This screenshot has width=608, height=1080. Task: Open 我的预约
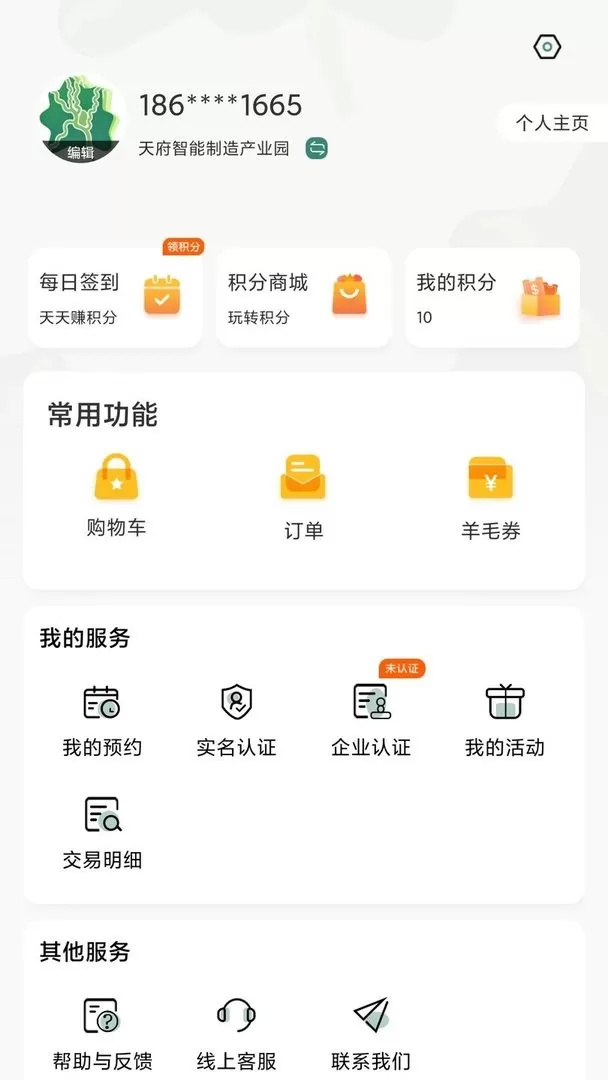click(x=102, y=721)
